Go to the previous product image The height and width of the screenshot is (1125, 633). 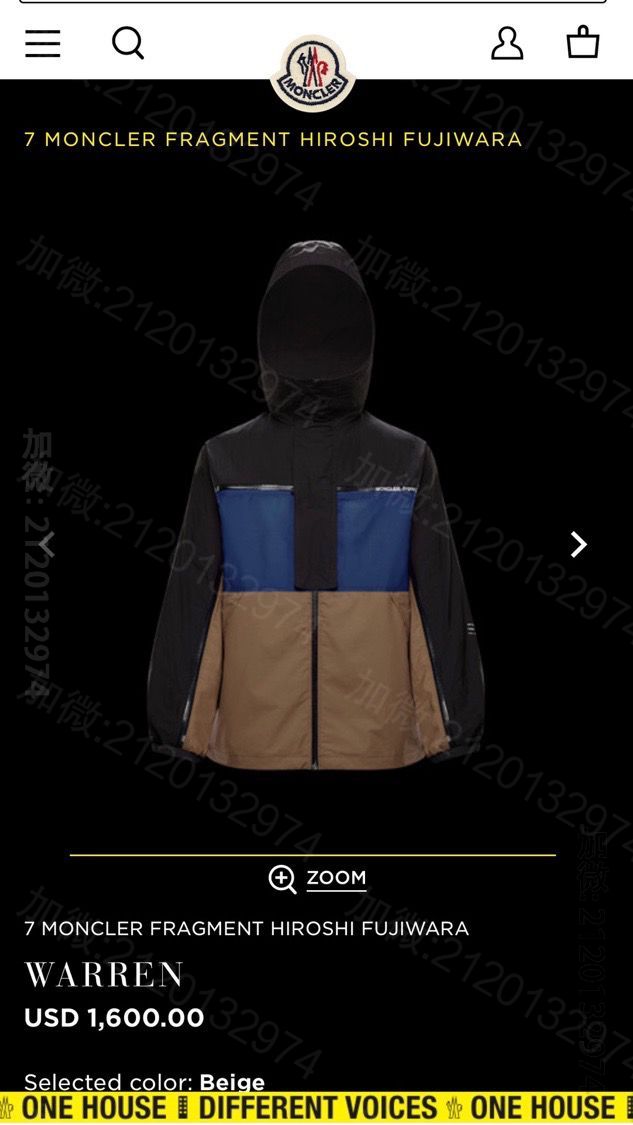(46, 544)
